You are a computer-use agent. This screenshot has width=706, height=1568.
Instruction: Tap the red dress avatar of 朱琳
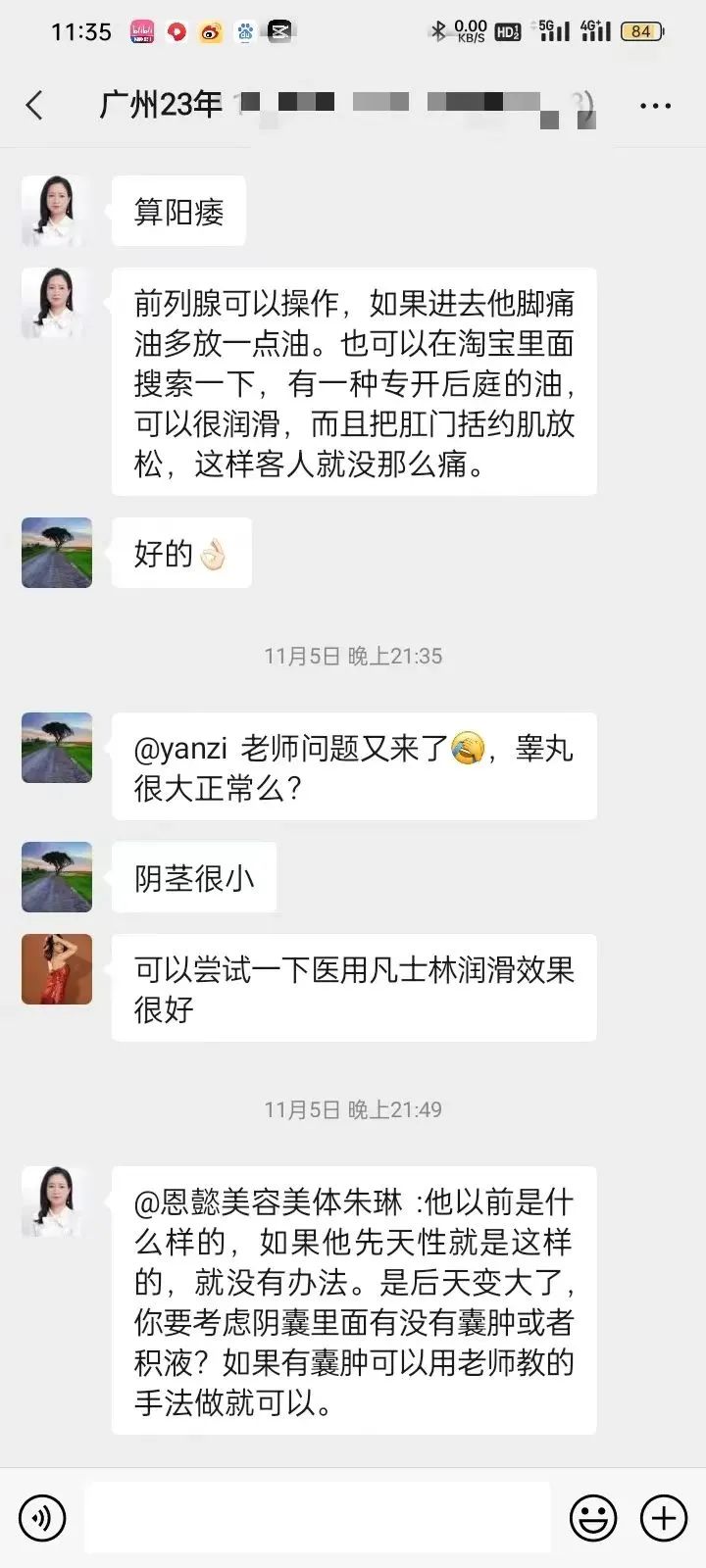coord(56,969)
